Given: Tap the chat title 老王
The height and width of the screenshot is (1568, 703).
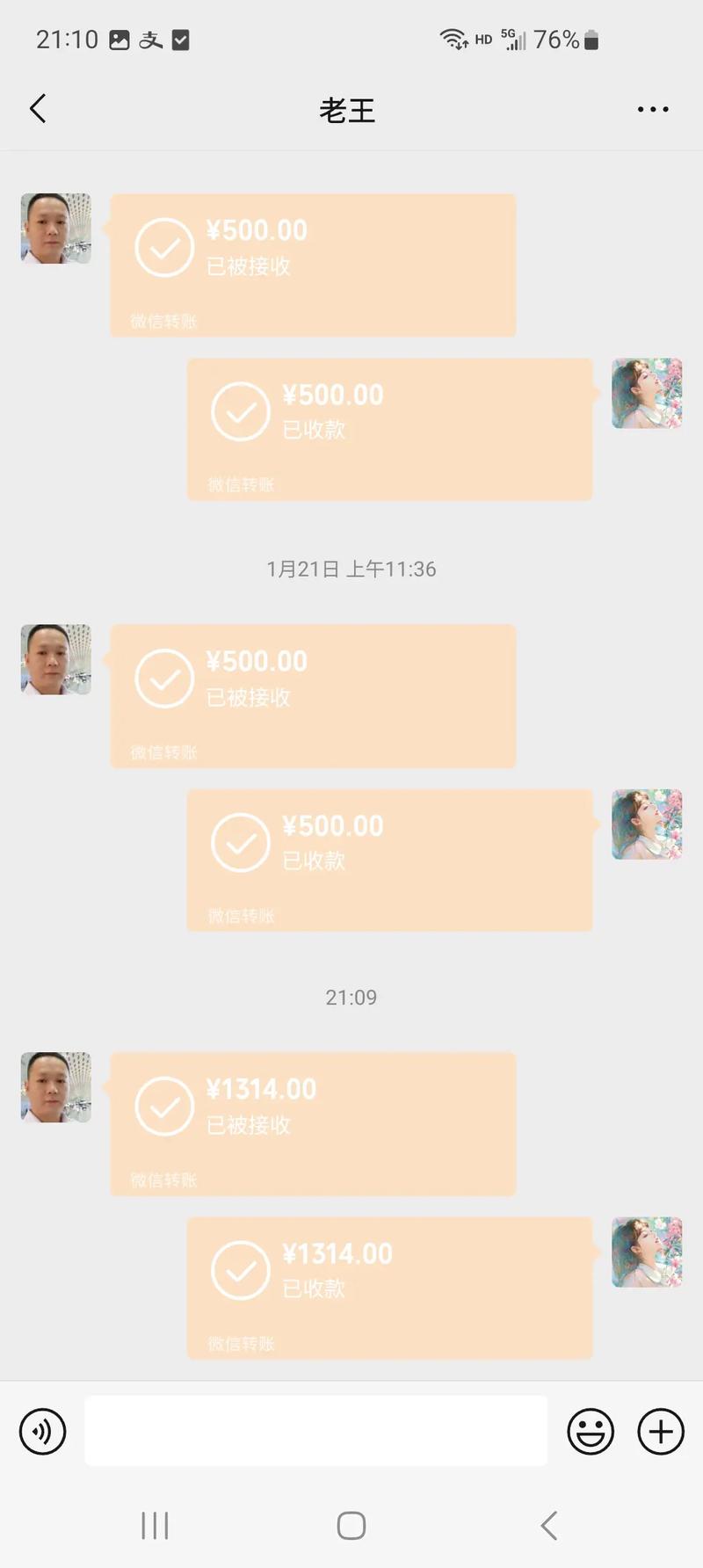Looking at the screenshot, I should 349,111.
